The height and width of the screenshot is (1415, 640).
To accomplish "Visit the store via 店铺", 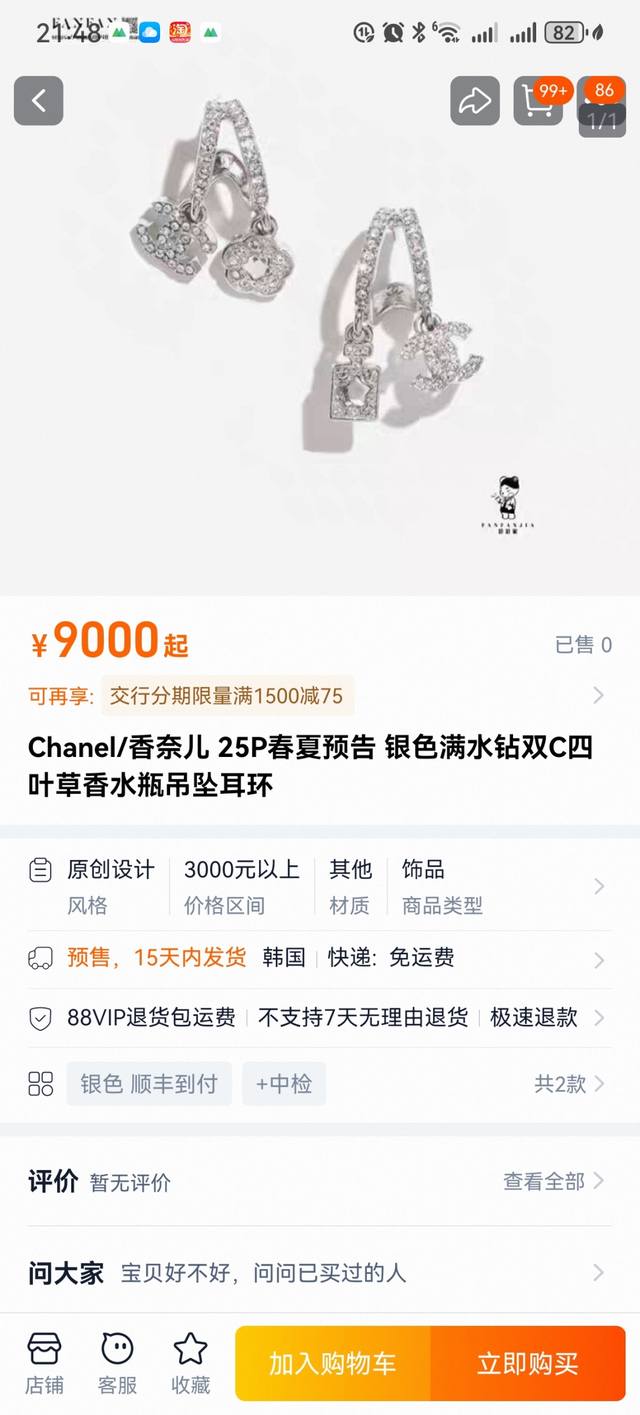I will point(44,1362).
